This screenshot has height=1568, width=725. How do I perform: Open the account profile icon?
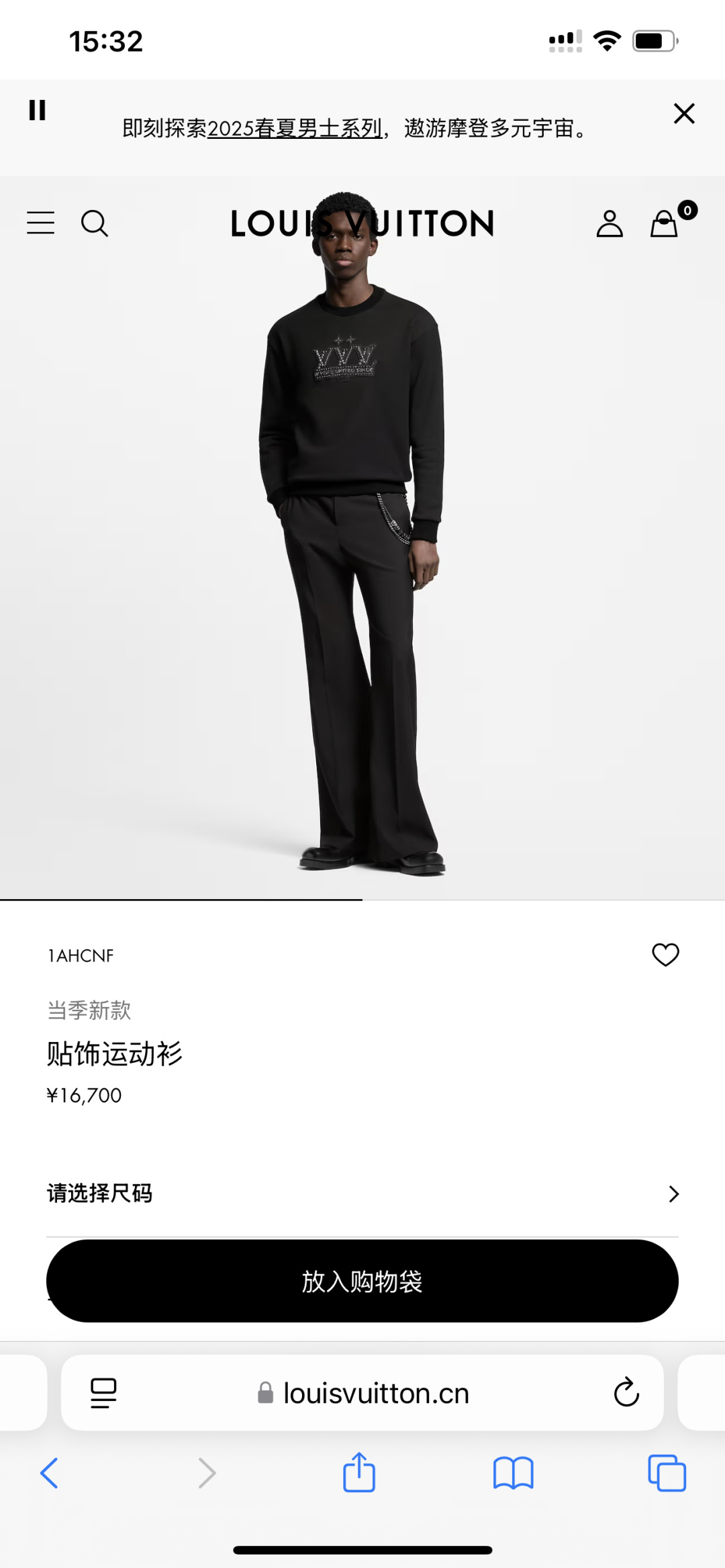tap(609, 224)
